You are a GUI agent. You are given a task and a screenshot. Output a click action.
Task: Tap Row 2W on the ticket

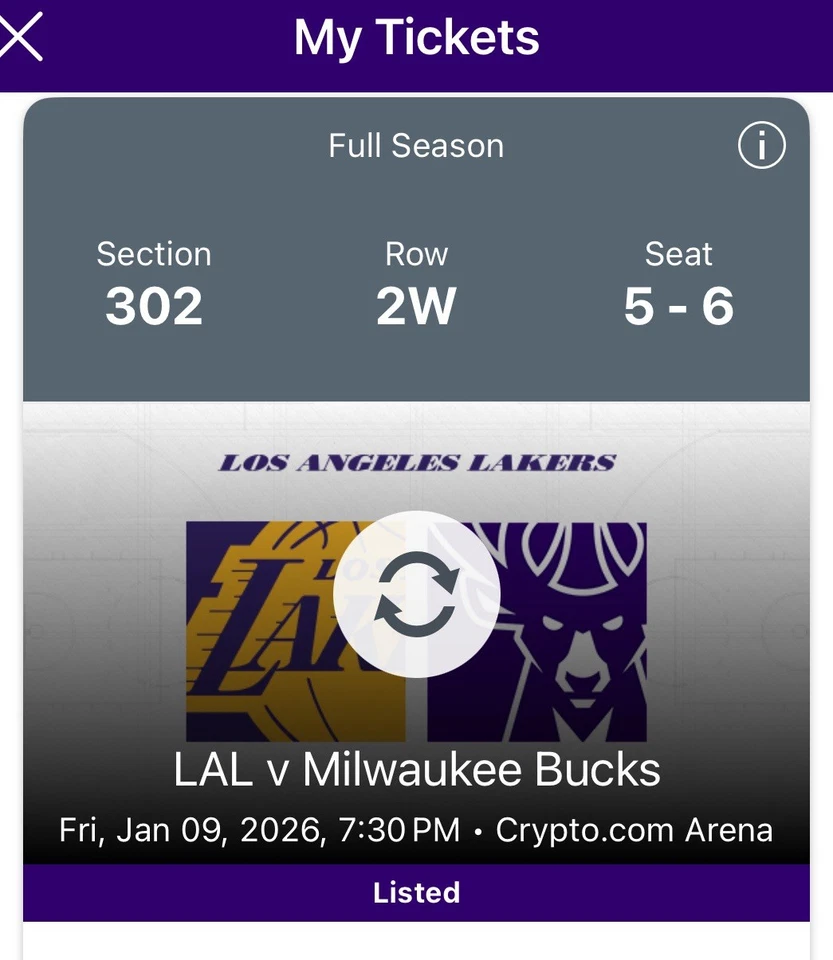[416, 285]
